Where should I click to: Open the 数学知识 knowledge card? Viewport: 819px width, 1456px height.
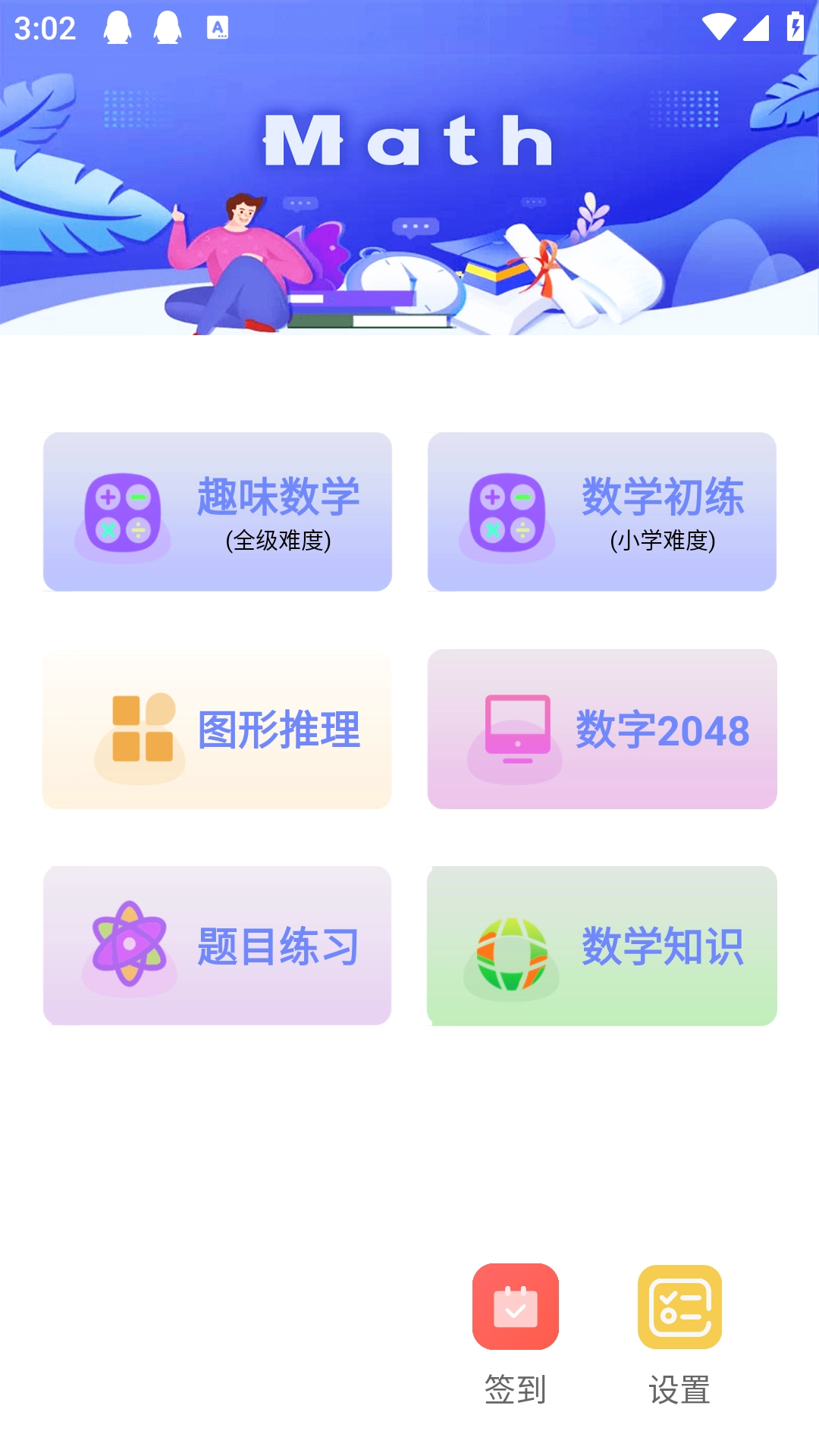point(603,946)
